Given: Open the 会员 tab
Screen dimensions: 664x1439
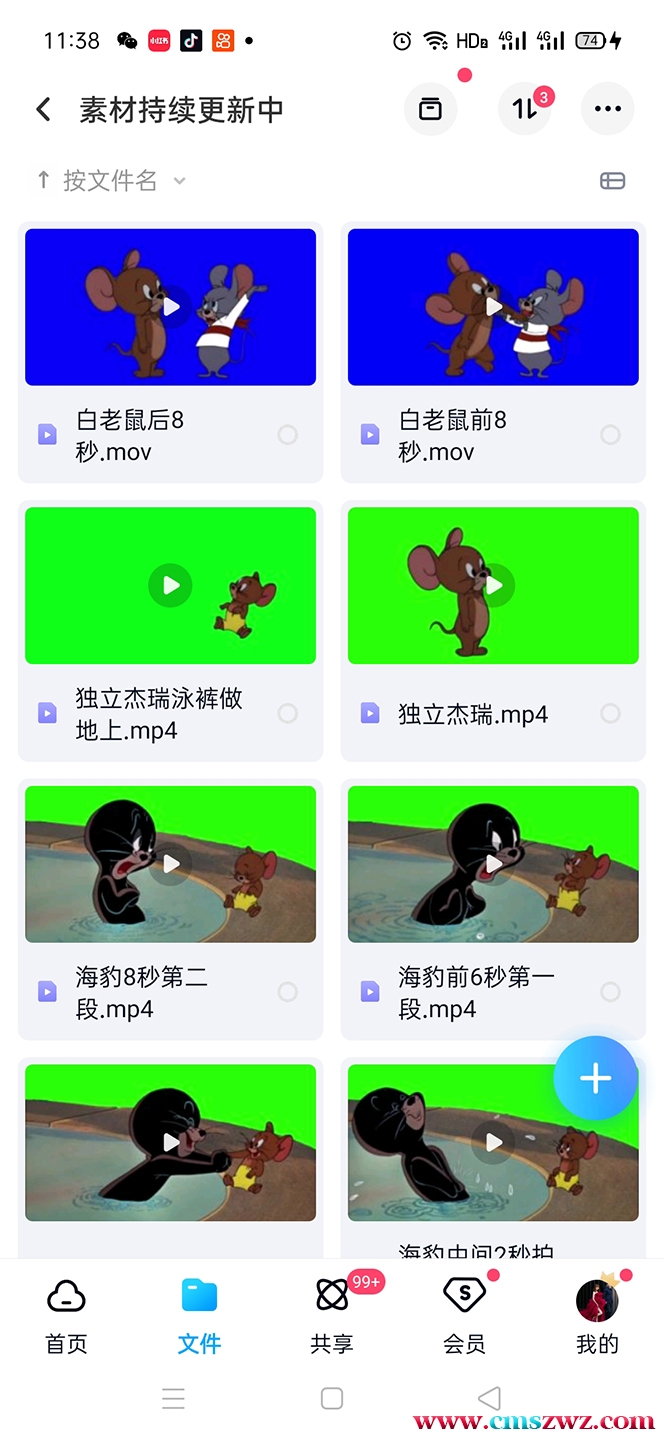Looking at the screenshot, I should click(464, 1315).
